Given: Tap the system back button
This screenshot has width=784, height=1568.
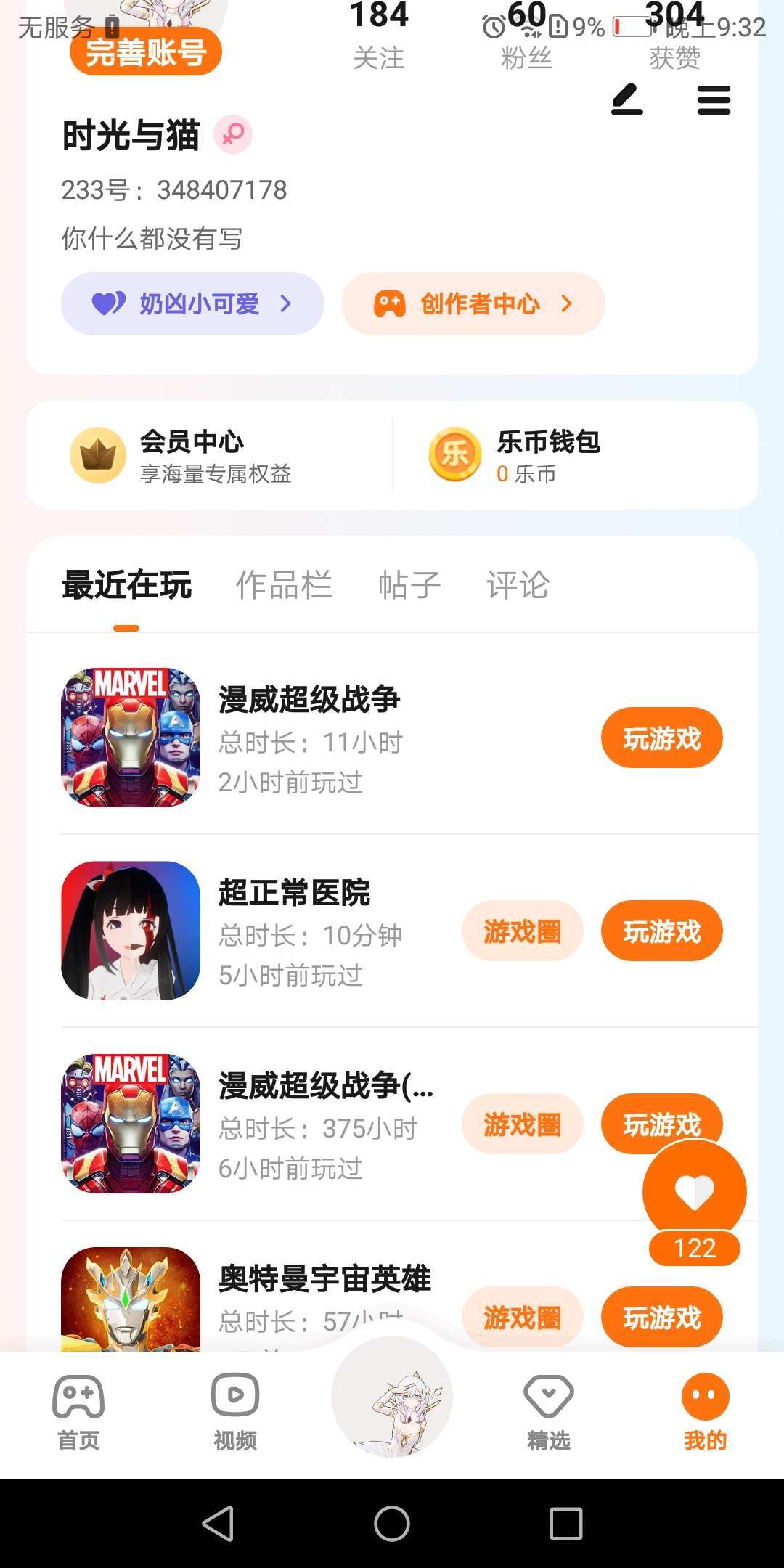Looking at the screenshot, I should (x=218, y=1523).
